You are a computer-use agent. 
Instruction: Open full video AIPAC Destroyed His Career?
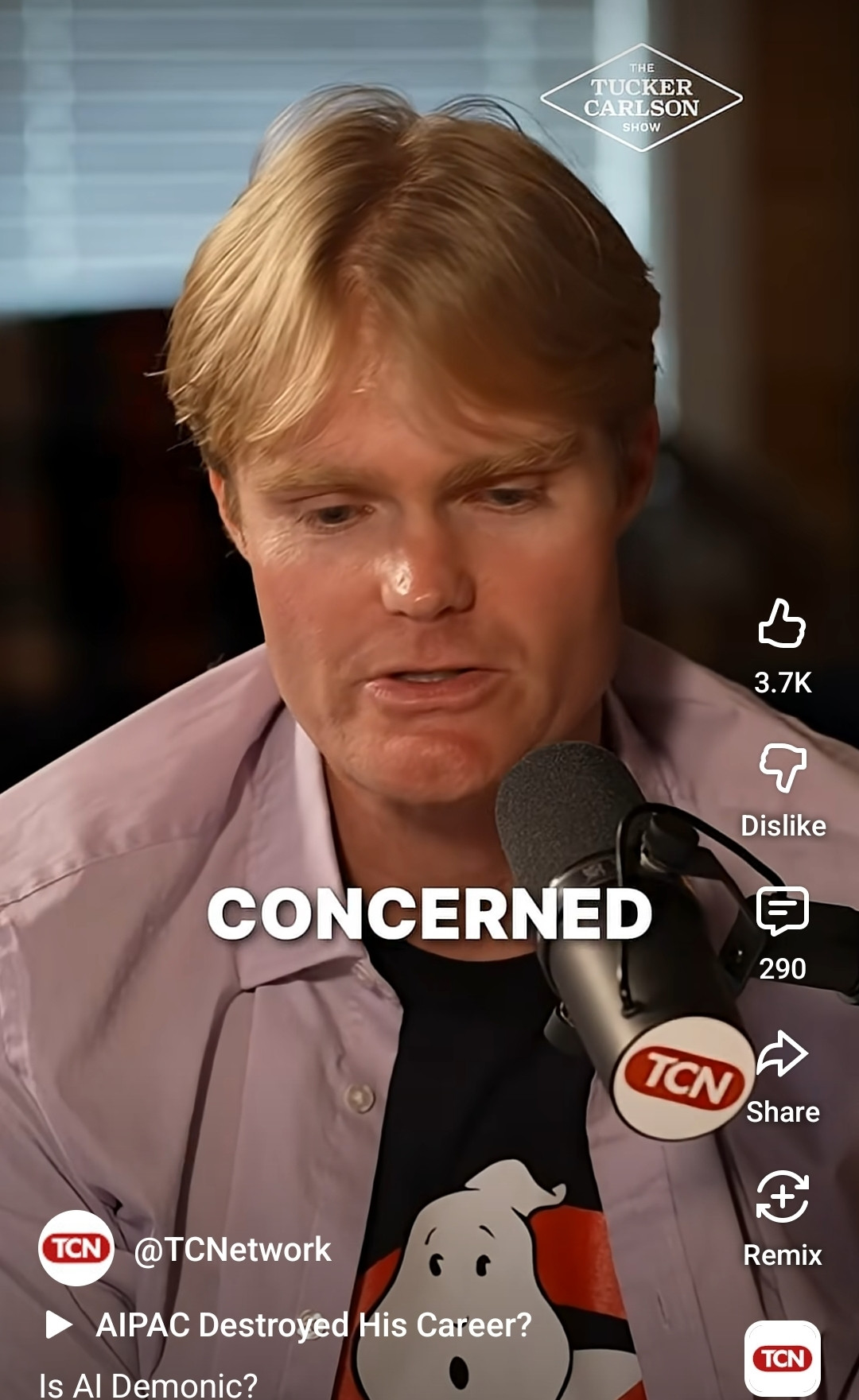[x=313, y=1324]
